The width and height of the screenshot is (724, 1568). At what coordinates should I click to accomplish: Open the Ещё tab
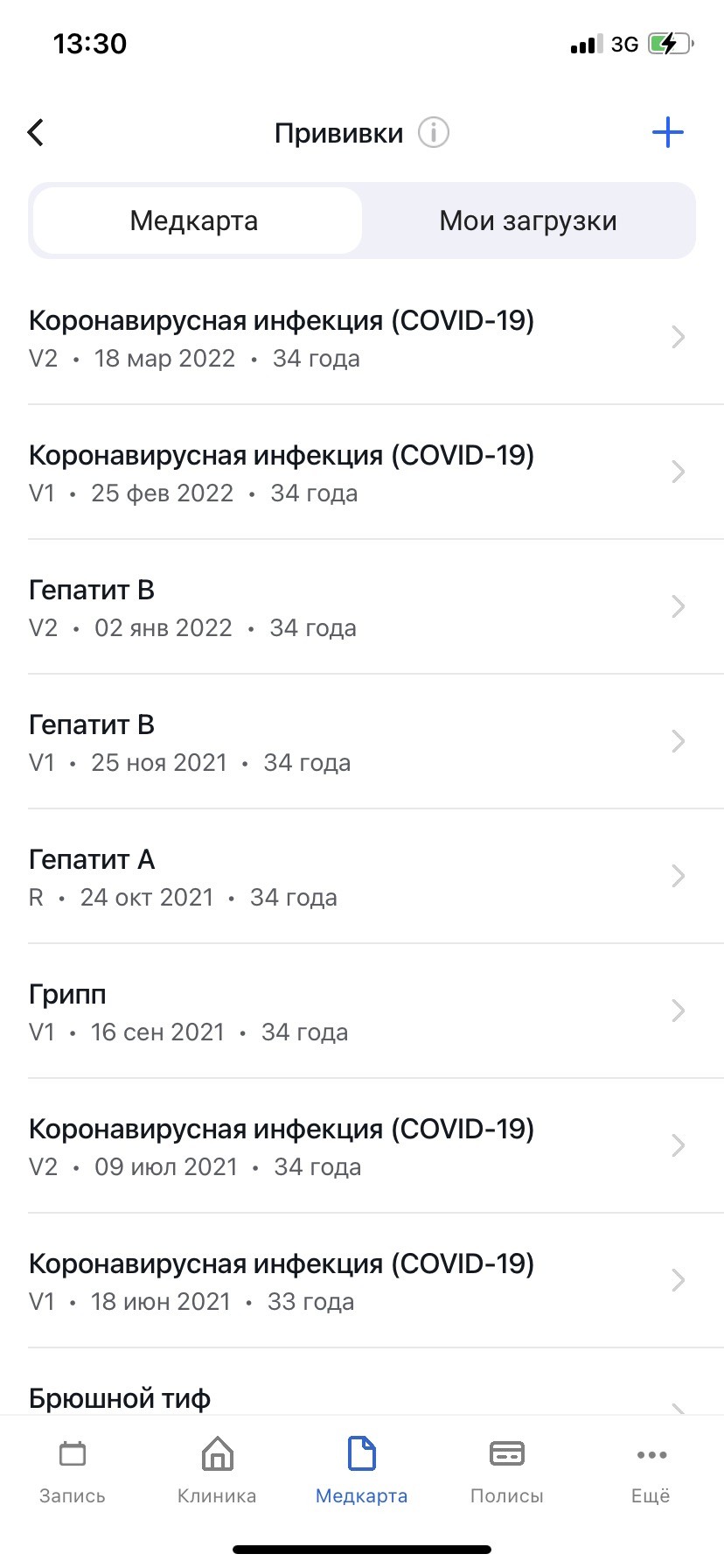pos(651,1472)
